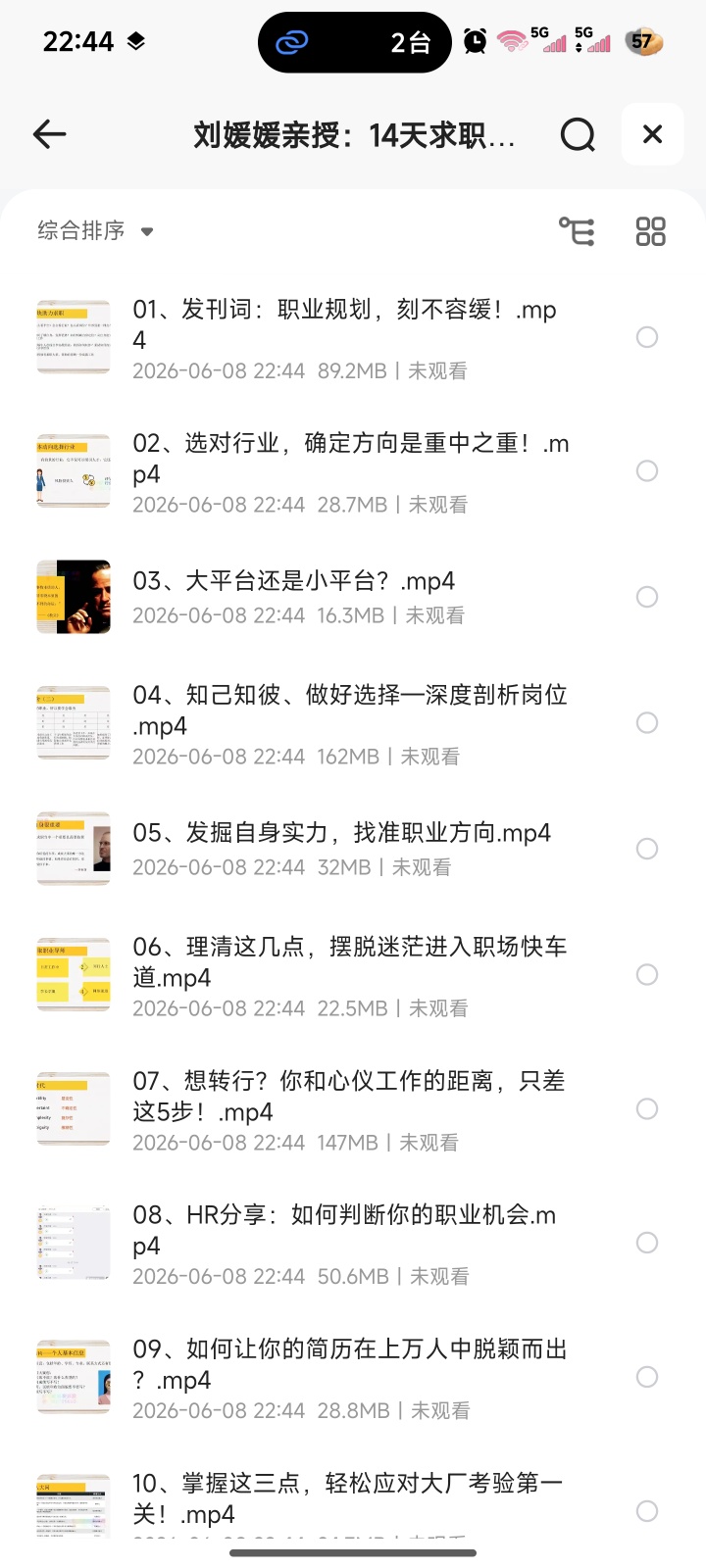This screenshot has height=1568, width=706.
Task: Select the checkbox for 06、理清这几点
Action: tap(647, 975)
